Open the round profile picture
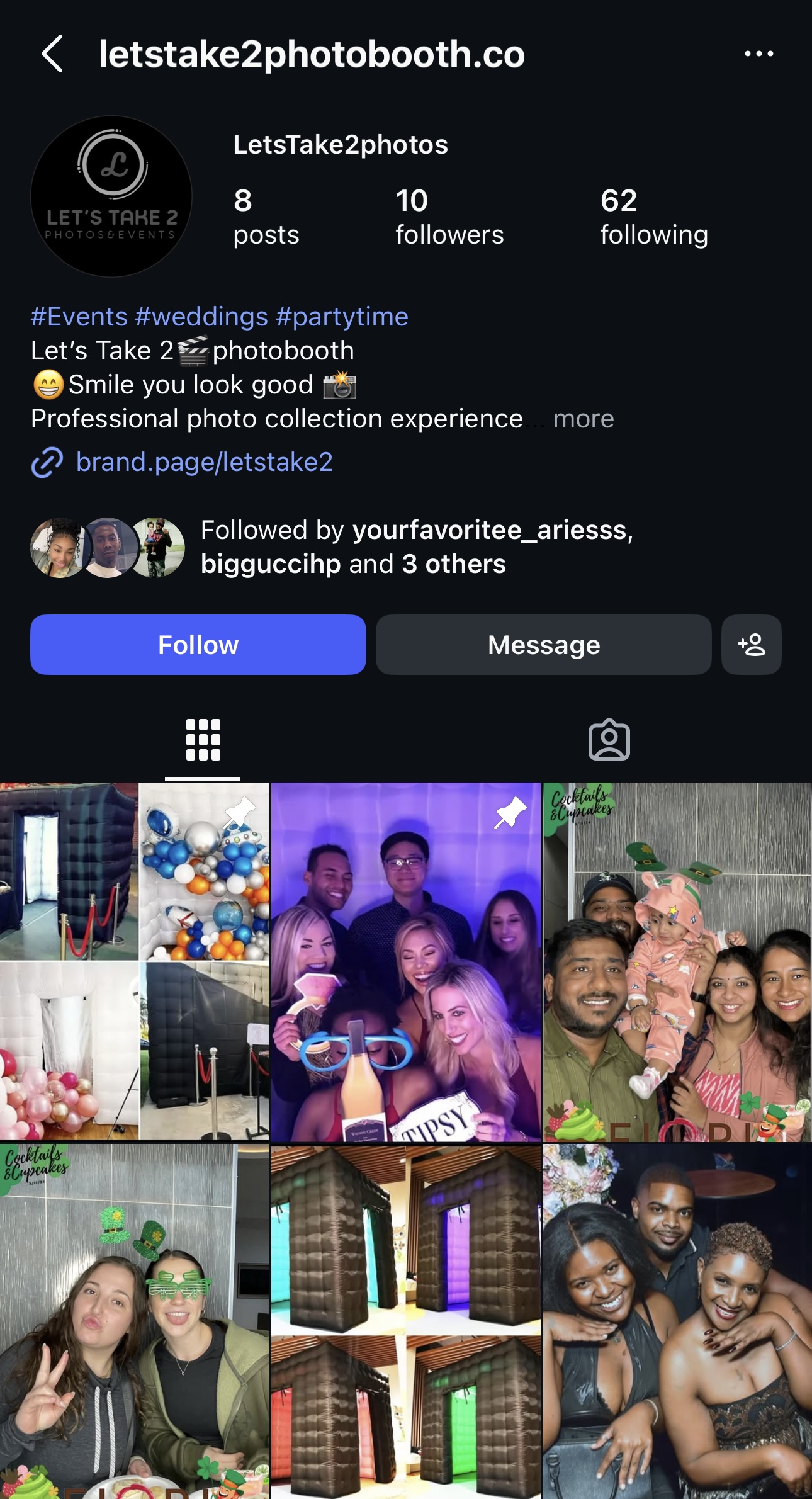The height and width of the screenshot is (1499, 812). (x=111, y=196)
